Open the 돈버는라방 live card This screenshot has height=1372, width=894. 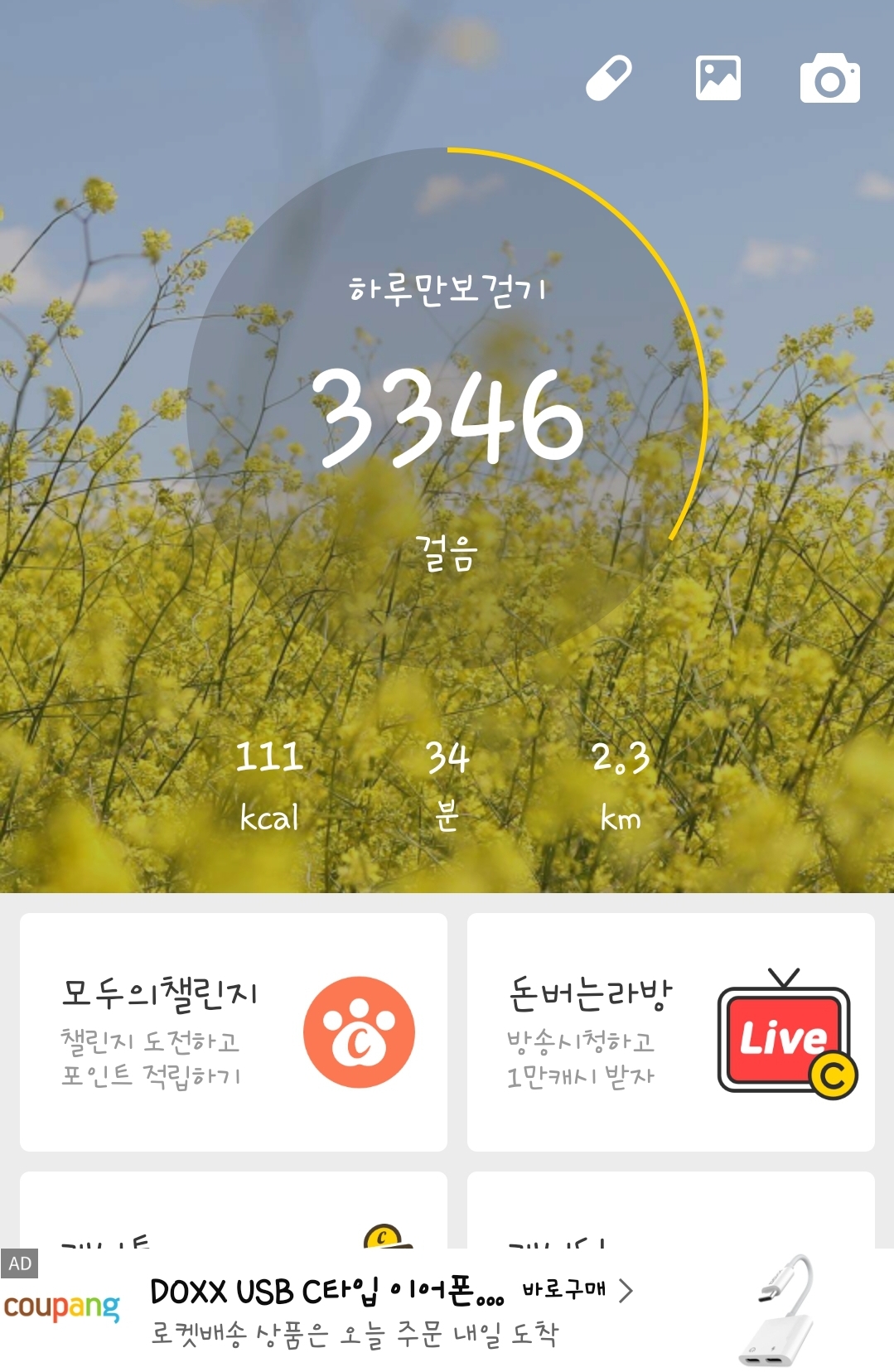[x=670, y=1031]
